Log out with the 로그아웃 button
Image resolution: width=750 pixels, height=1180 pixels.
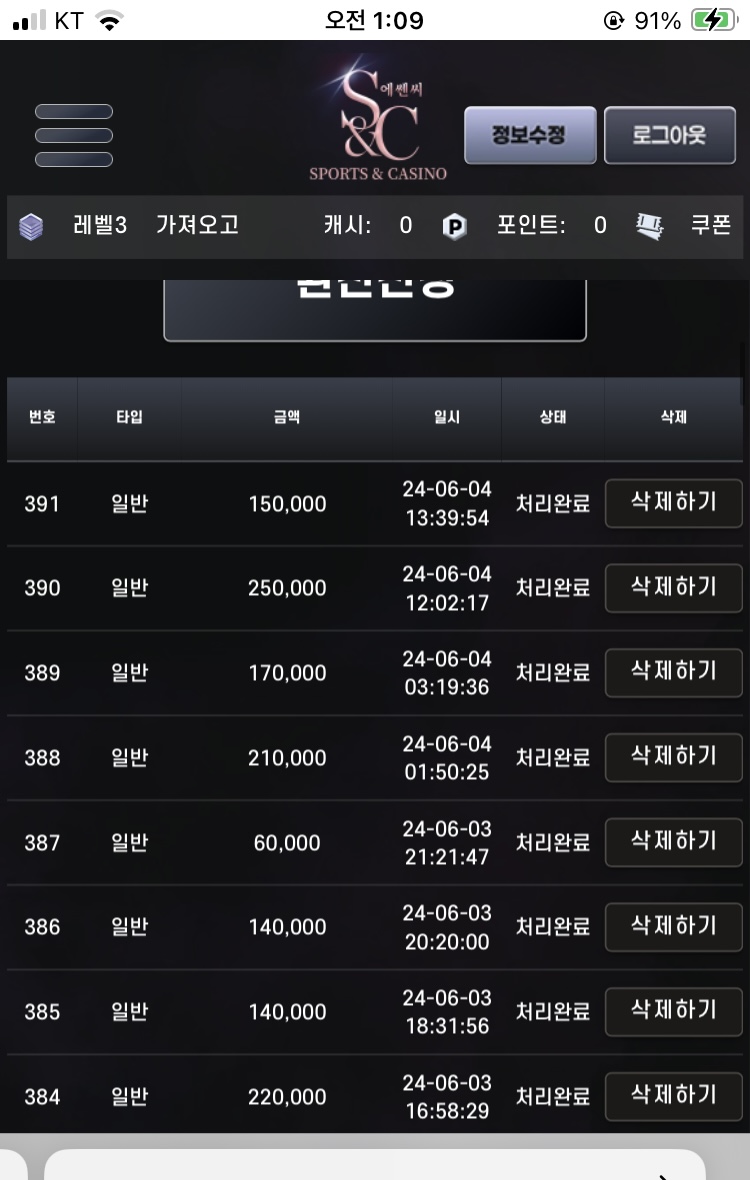tap(669, 135)
